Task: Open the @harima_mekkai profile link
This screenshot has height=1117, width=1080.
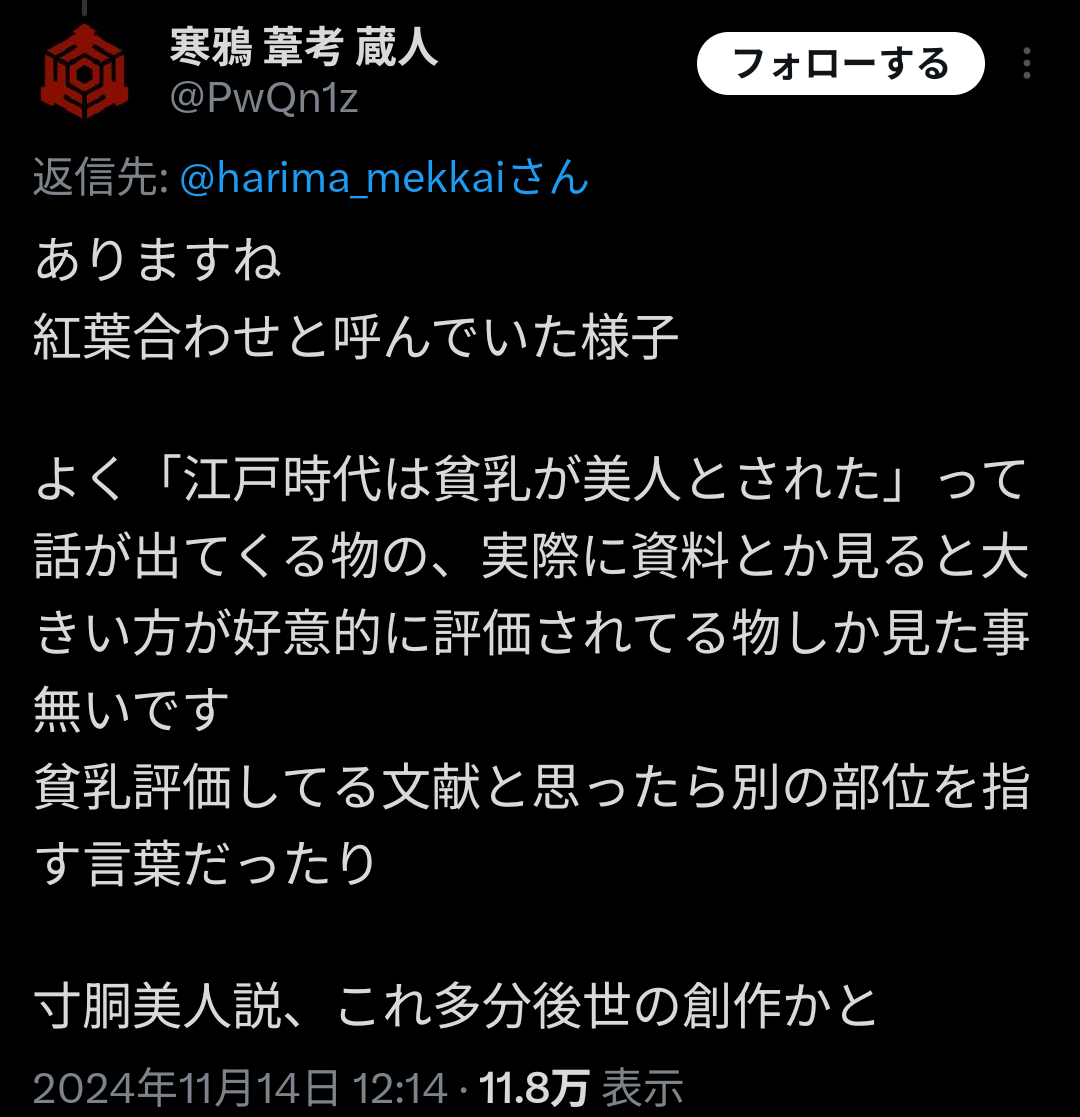Action: tap(362, 178)
